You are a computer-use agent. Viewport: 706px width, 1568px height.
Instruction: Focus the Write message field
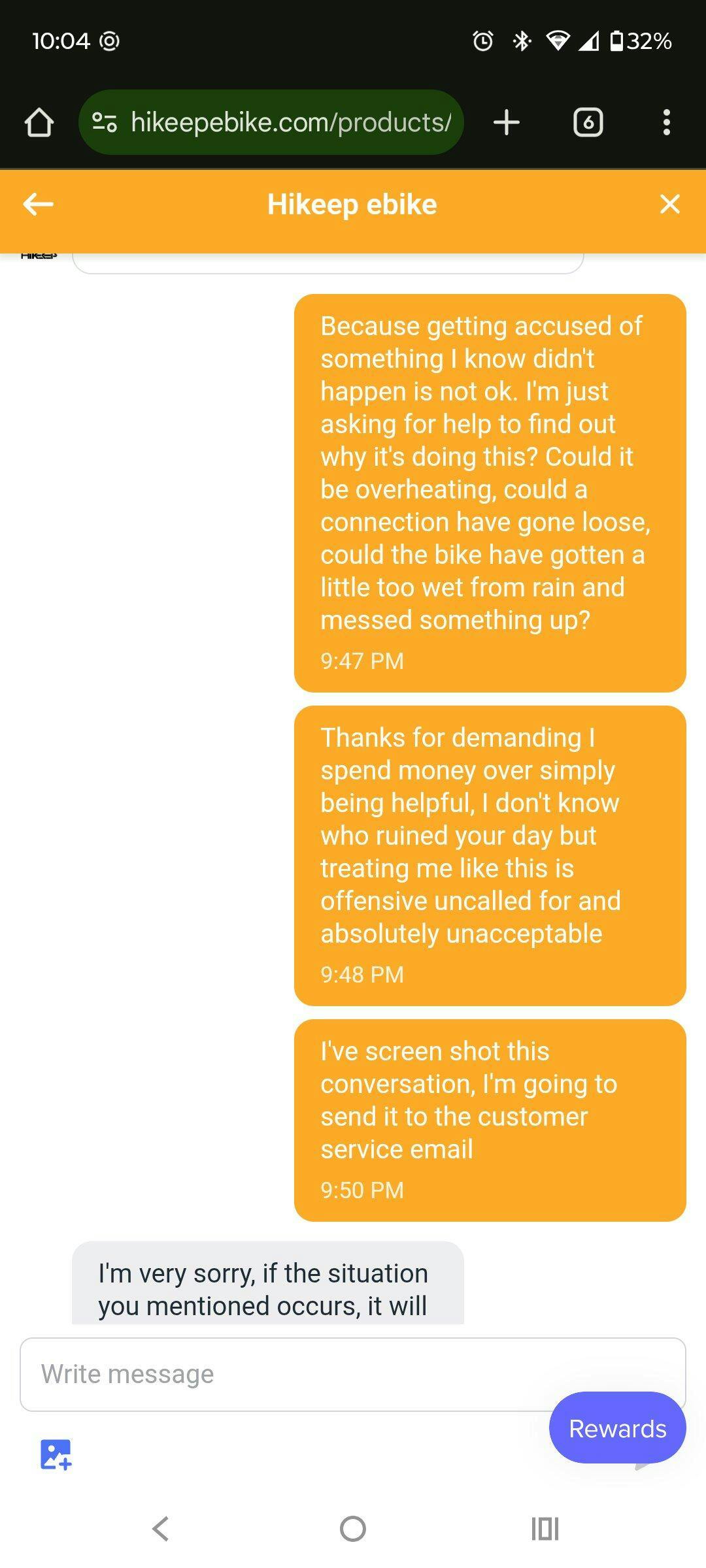click(353, 1375)
